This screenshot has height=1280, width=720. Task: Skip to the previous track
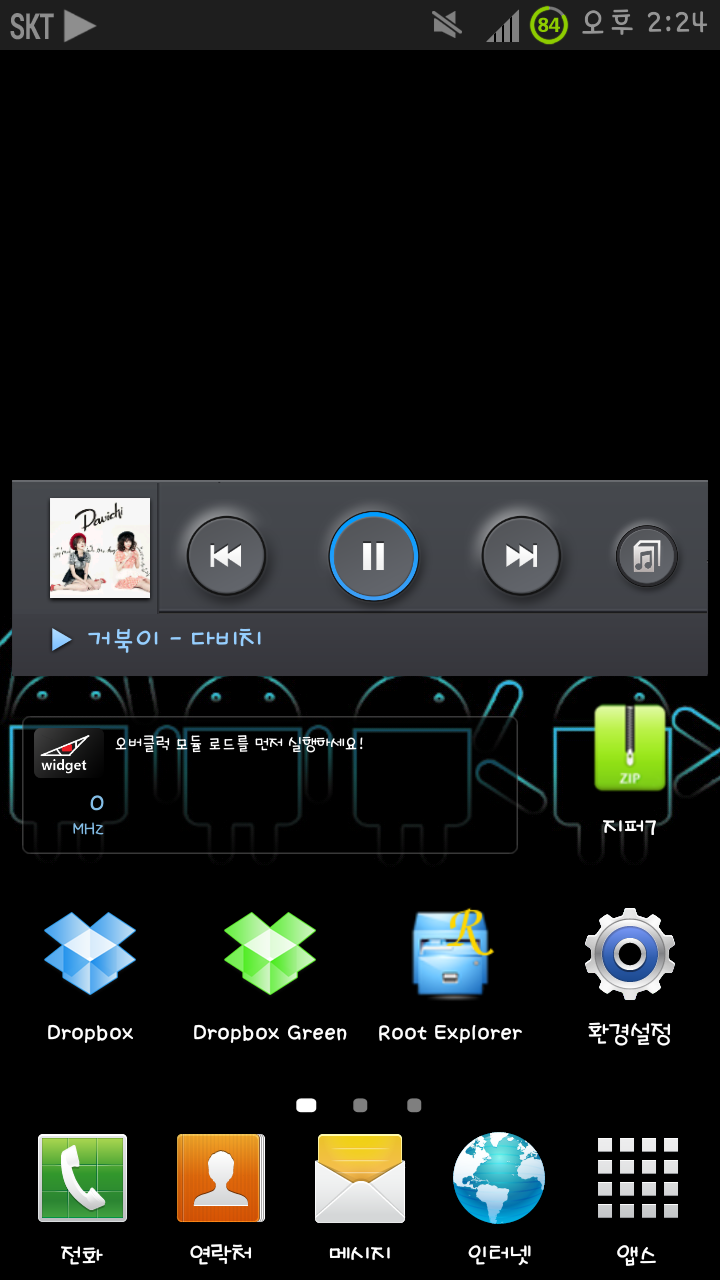point(226,556)
